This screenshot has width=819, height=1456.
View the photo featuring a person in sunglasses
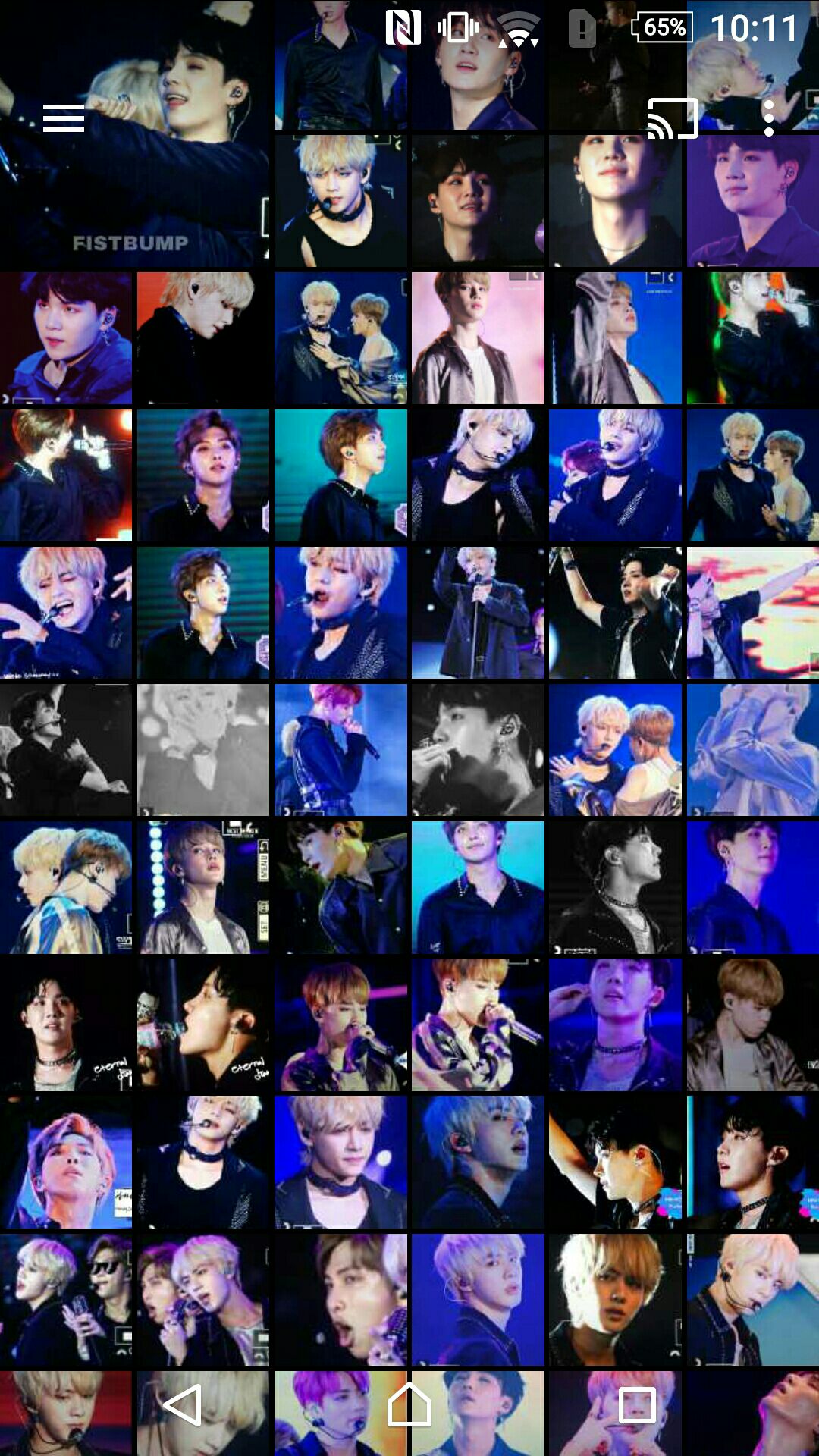coord(66,1300)
